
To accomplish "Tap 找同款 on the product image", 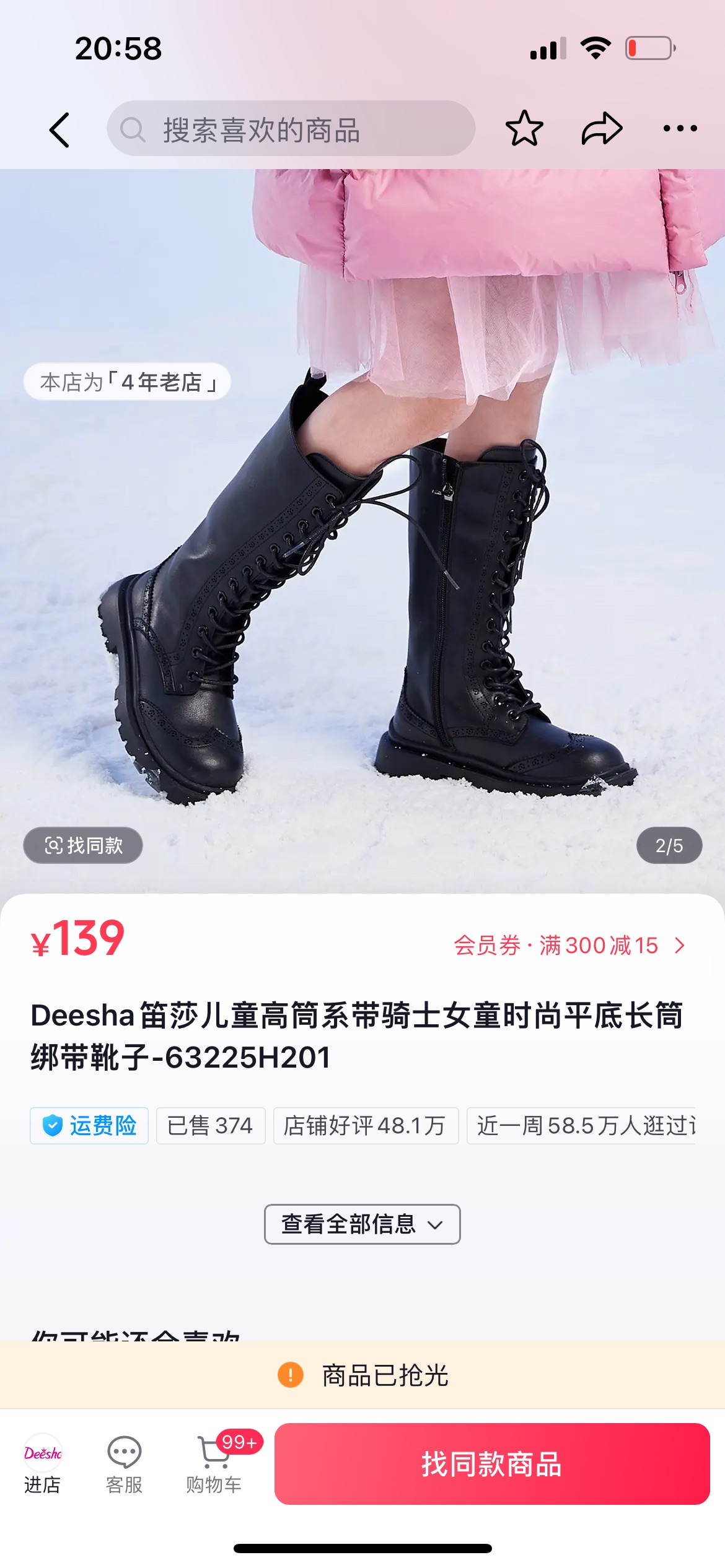I will pos(83,845).
